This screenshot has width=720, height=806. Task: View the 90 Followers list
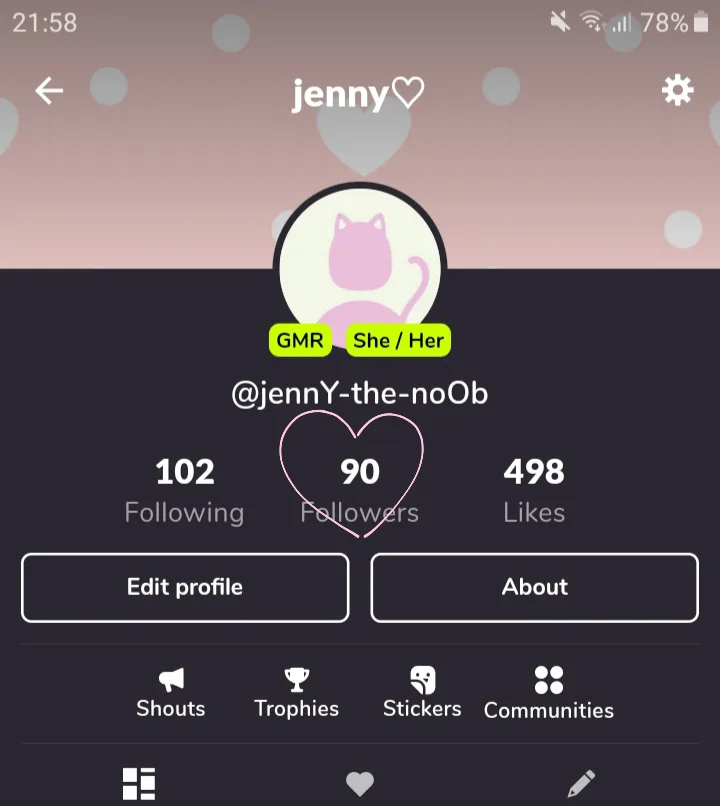coord(359,490)
